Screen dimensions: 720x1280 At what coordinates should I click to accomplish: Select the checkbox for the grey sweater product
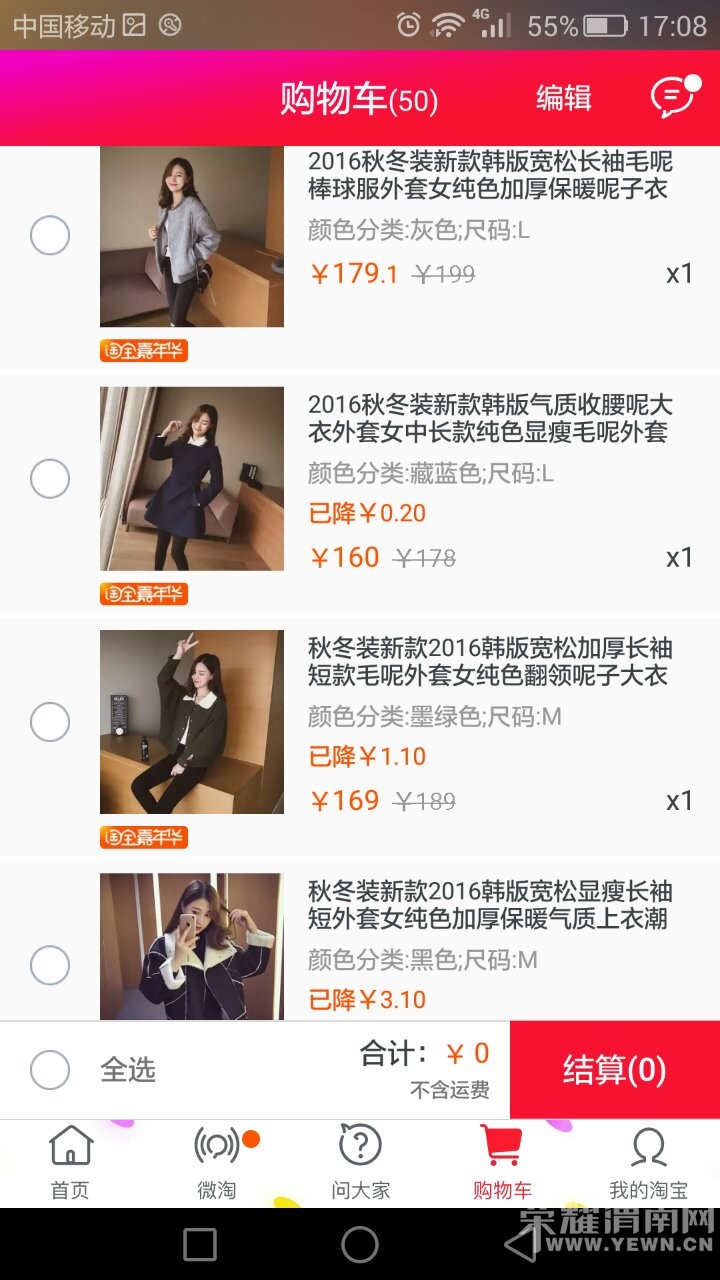coord(50,236)
